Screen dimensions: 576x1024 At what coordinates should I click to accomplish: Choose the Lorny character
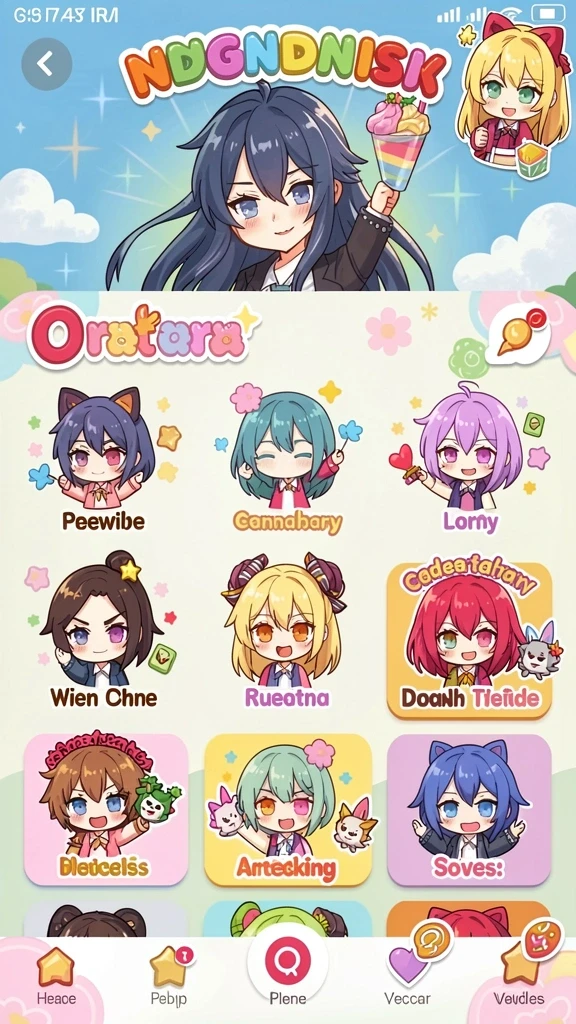pos(470,461)
